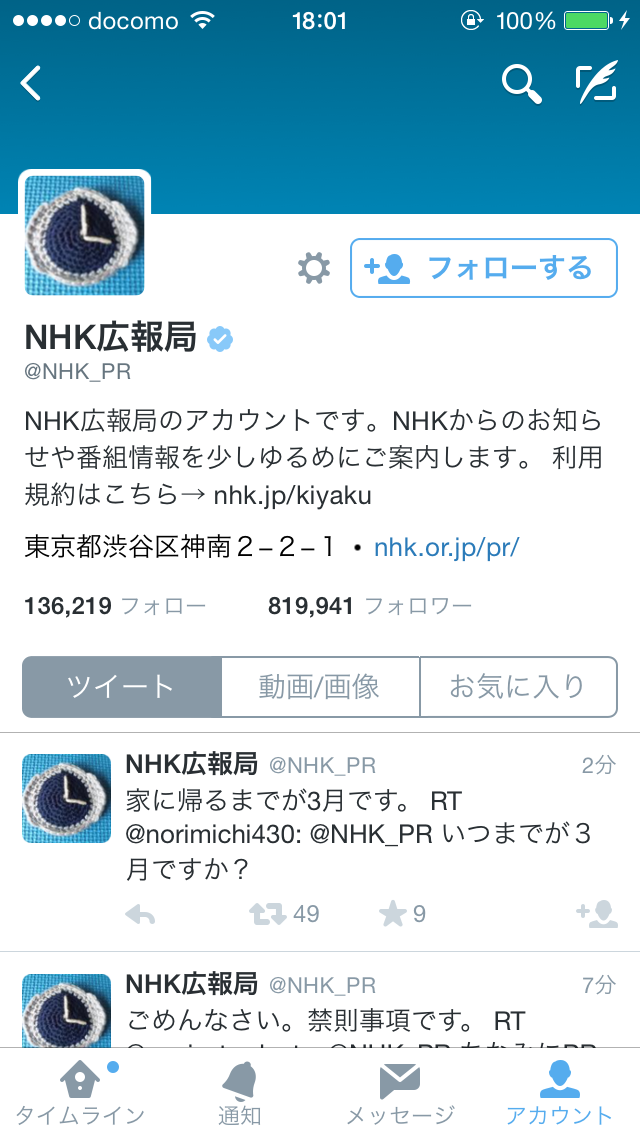Go to the タイムライン tab

coord(80,1093)
